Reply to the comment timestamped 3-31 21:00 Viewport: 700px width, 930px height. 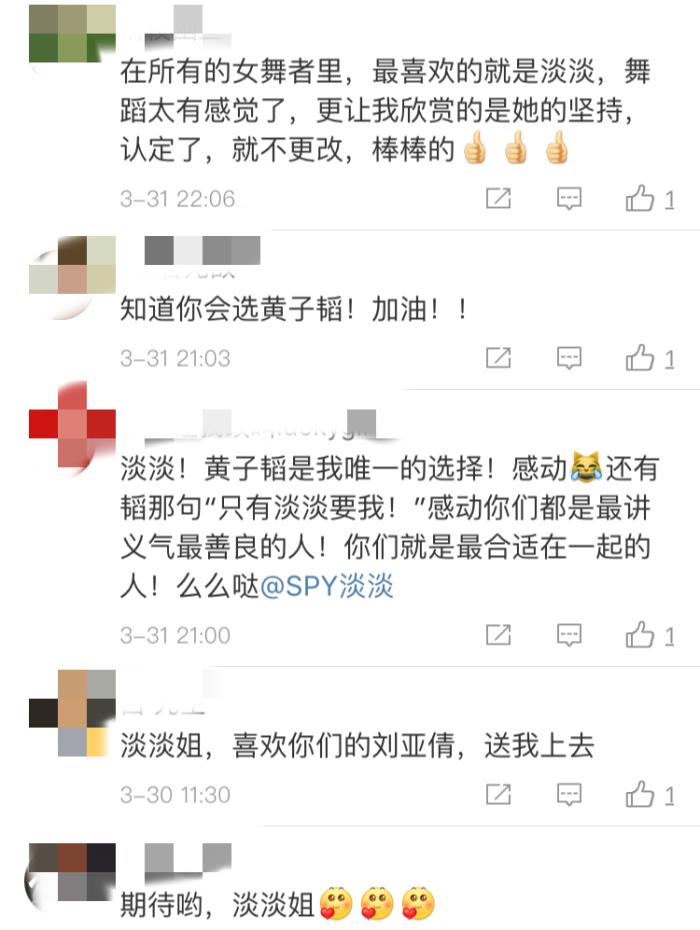[x=569, y=634]
